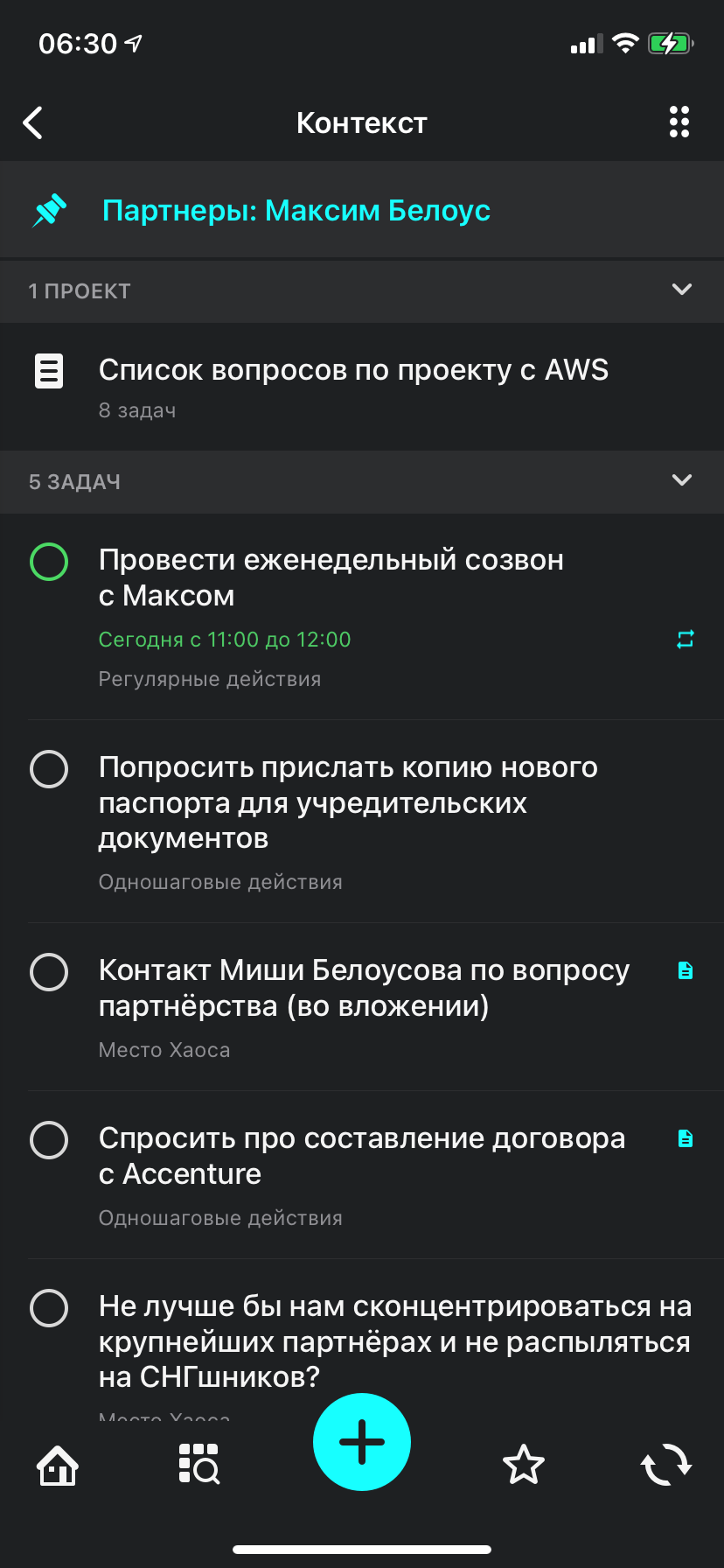The height and width of the screenshot is (1568, 724).
Task: Add a new task with plus button
Action: pos(362,1441)
